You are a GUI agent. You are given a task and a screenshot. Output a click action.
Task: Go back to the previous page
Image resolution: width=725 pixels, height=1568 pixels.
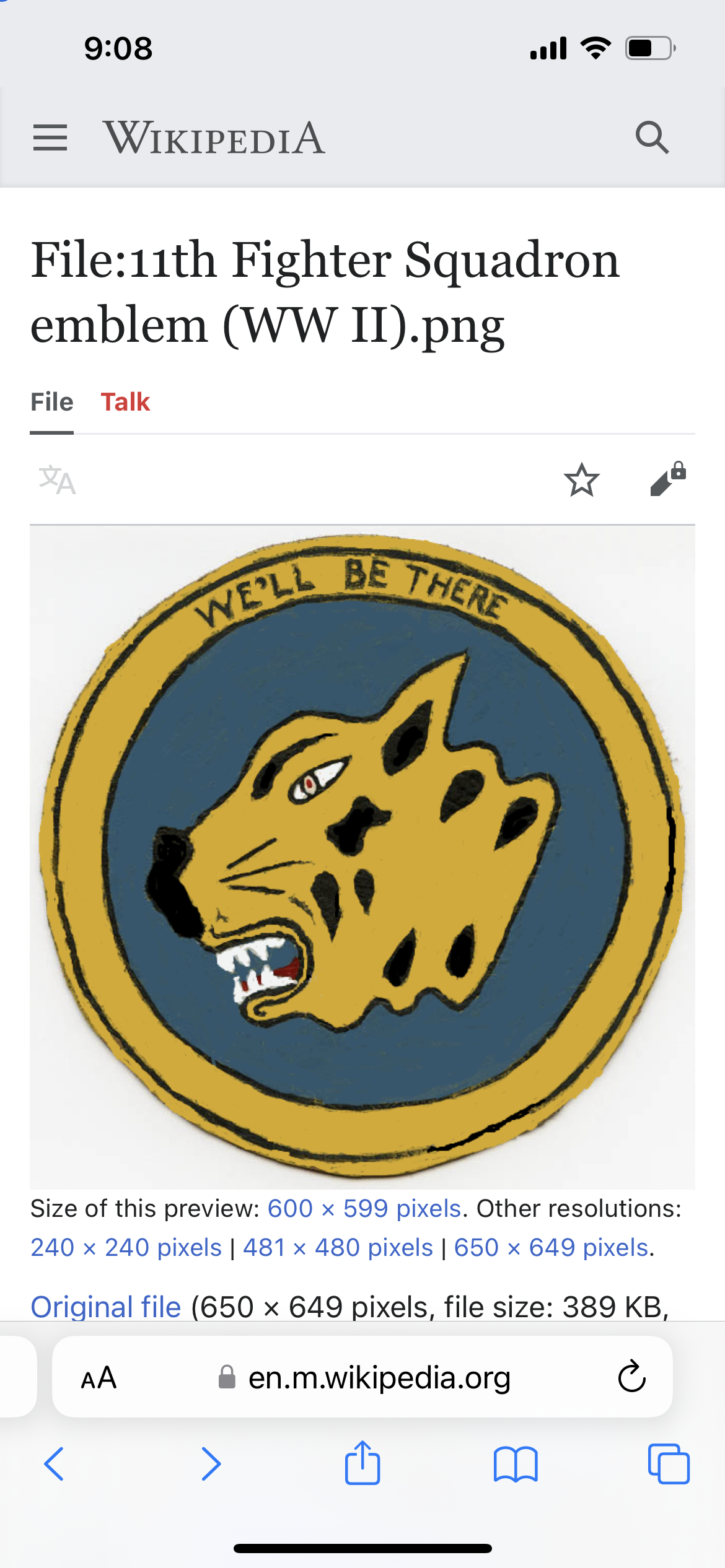(54, 1464)
